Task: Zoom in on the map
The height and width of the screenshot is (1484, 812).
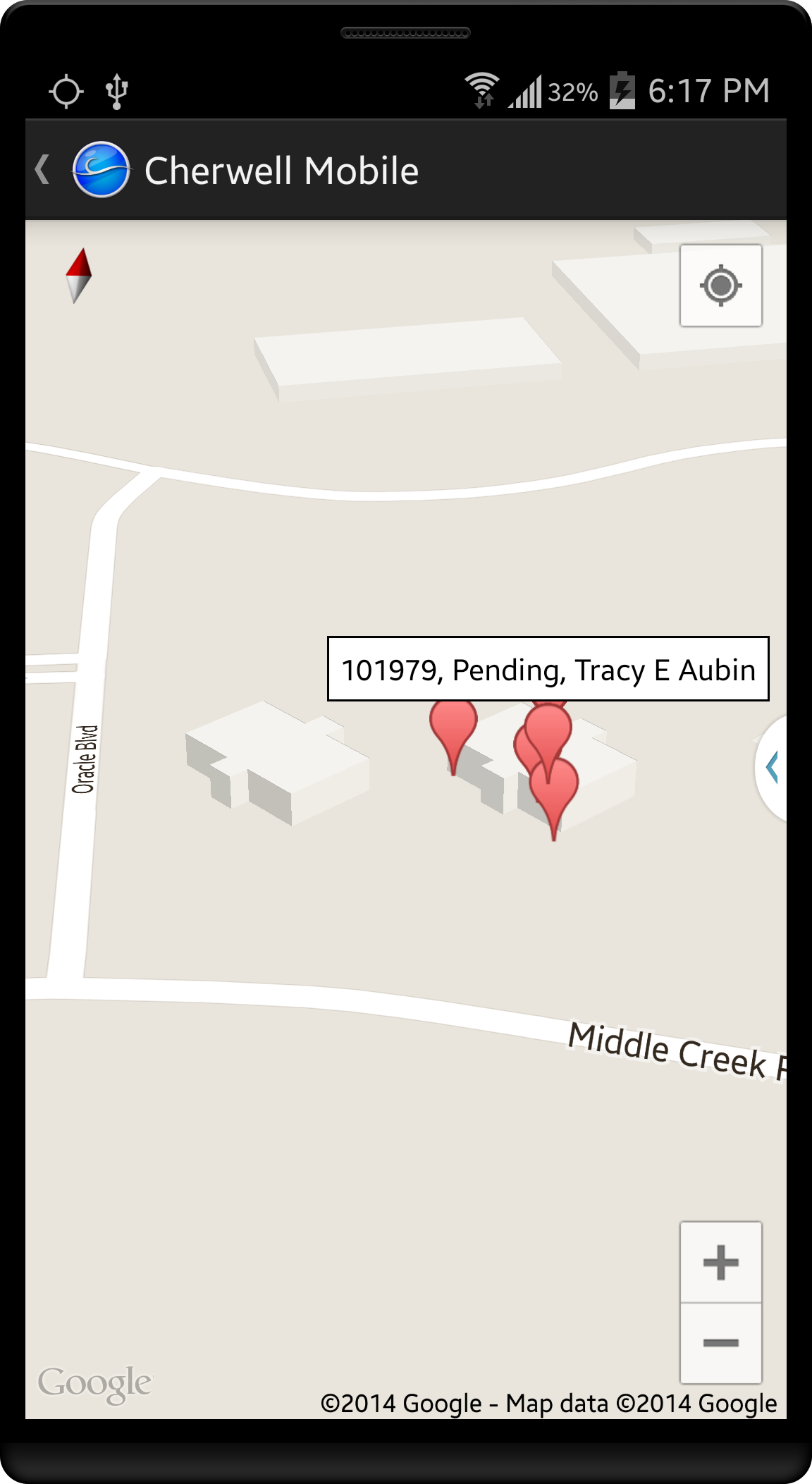Action: [x=720, y=1263]
